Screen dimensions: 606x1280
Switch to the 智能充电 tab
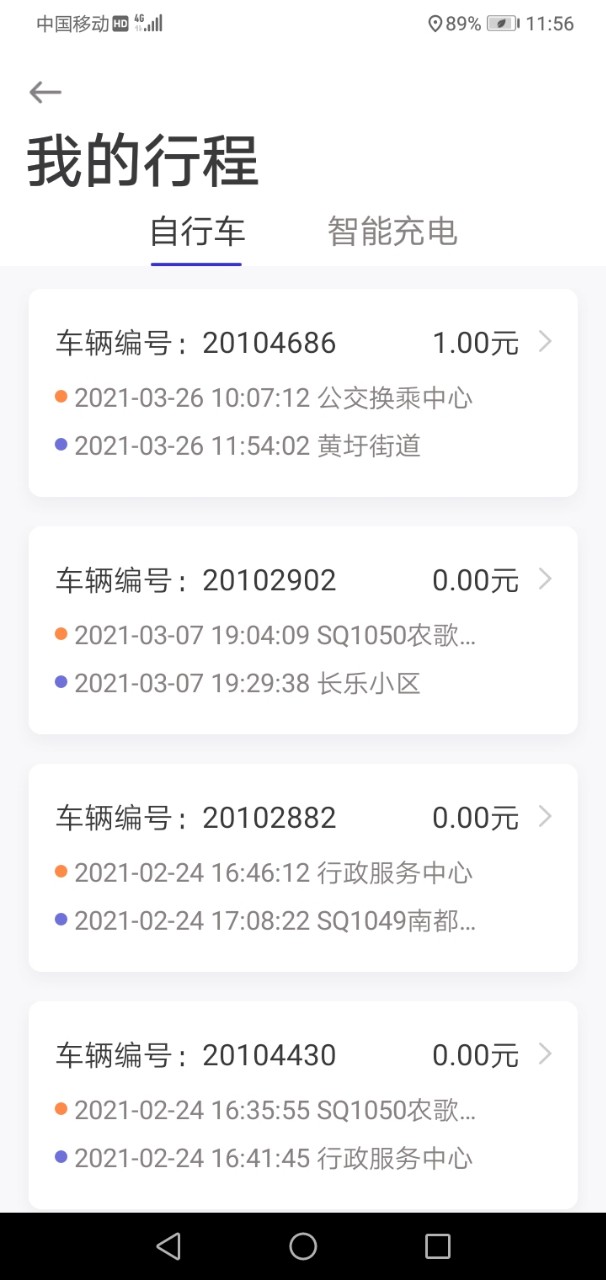click(x=392, y=232)
